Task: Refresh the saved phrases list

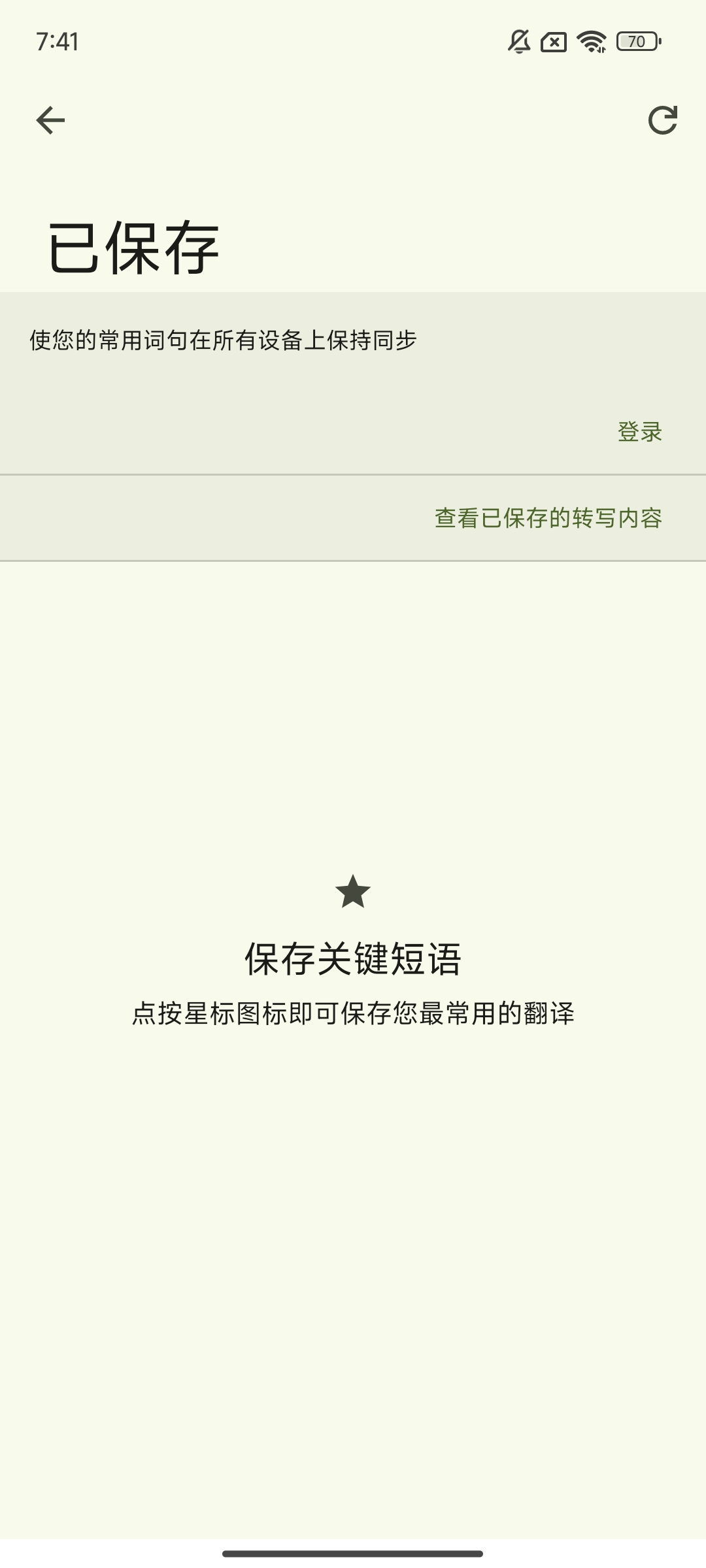Action: click(662, 120)
